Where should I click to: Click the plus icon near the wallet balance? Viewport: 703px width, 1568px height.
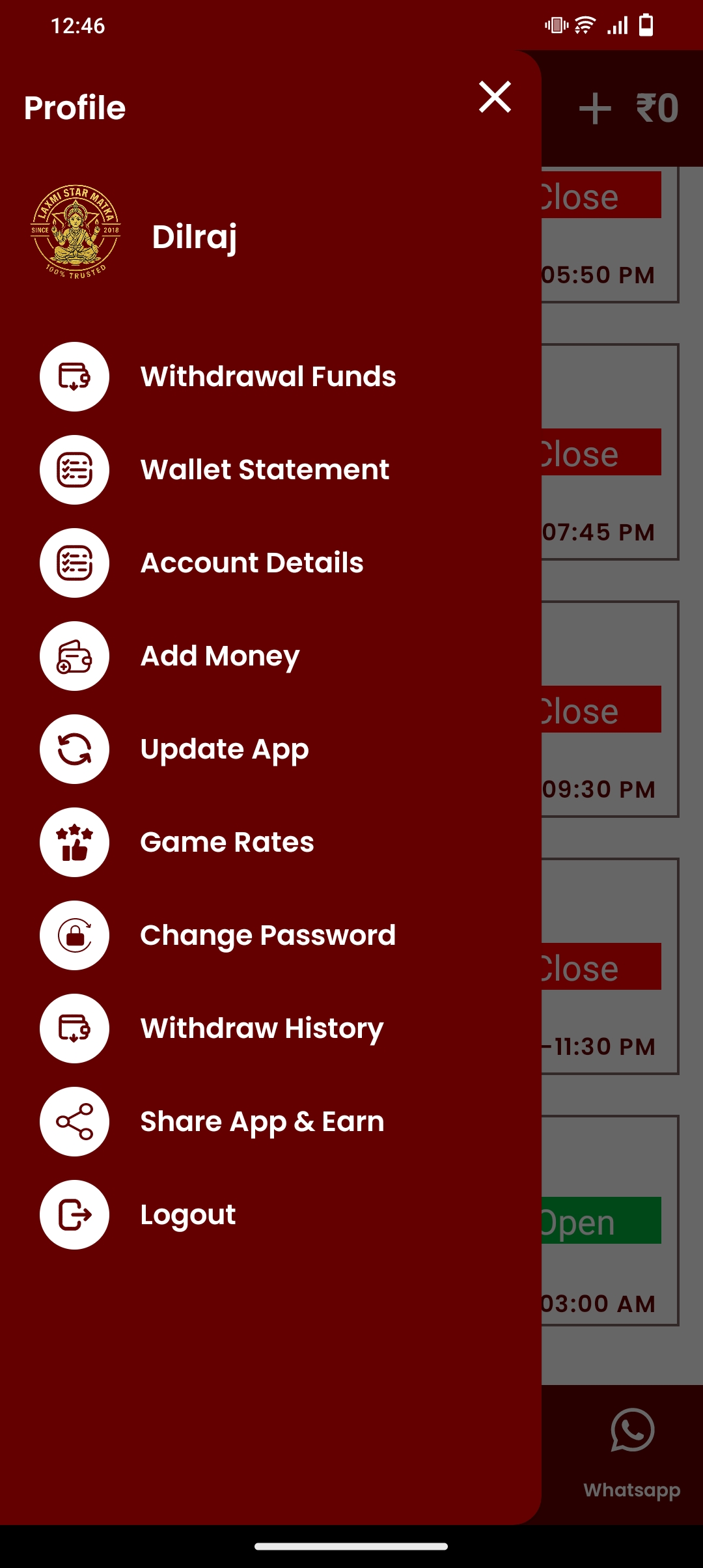point(594,109)
